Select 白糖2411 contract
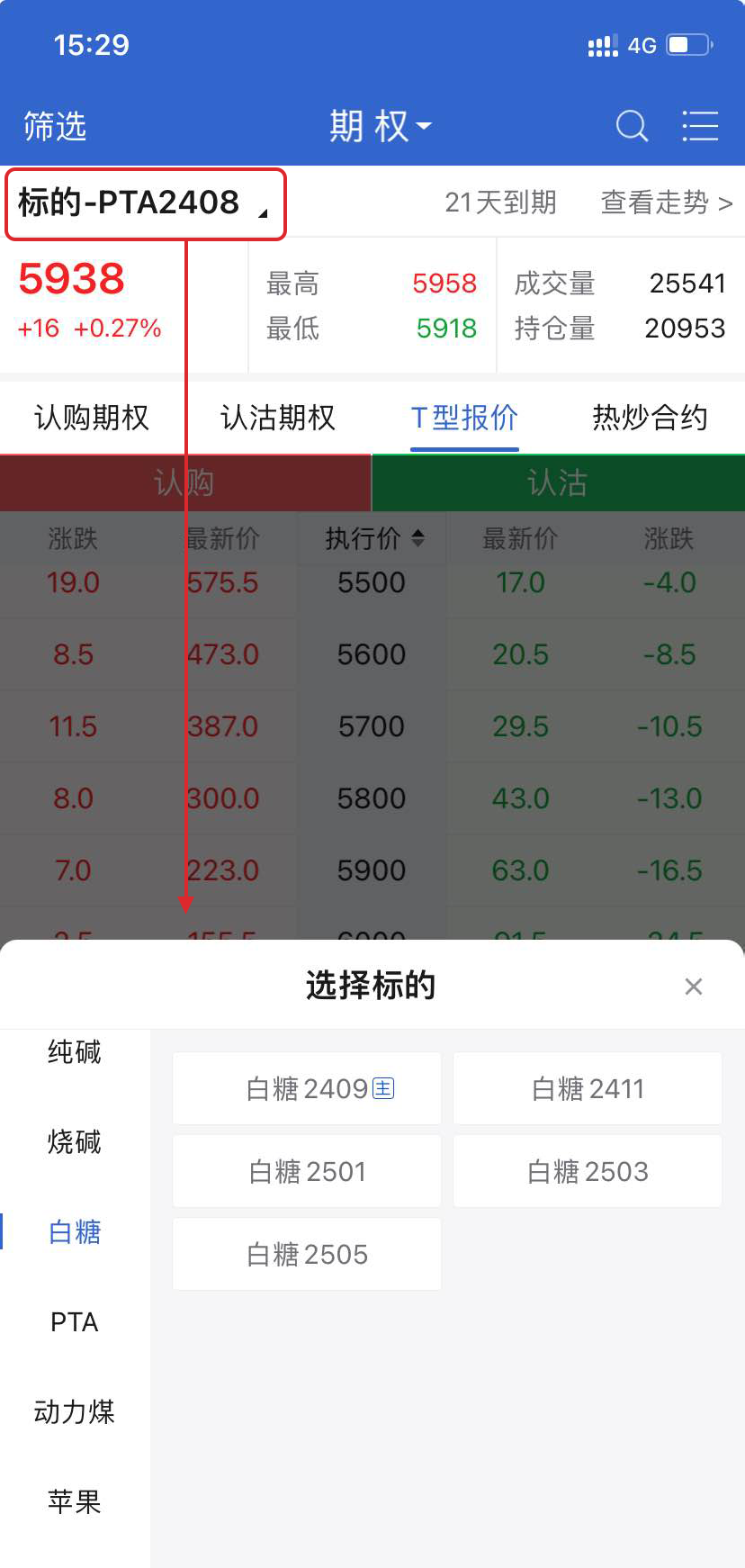Screen dimensions: 745x1568 click(588, 1089)
